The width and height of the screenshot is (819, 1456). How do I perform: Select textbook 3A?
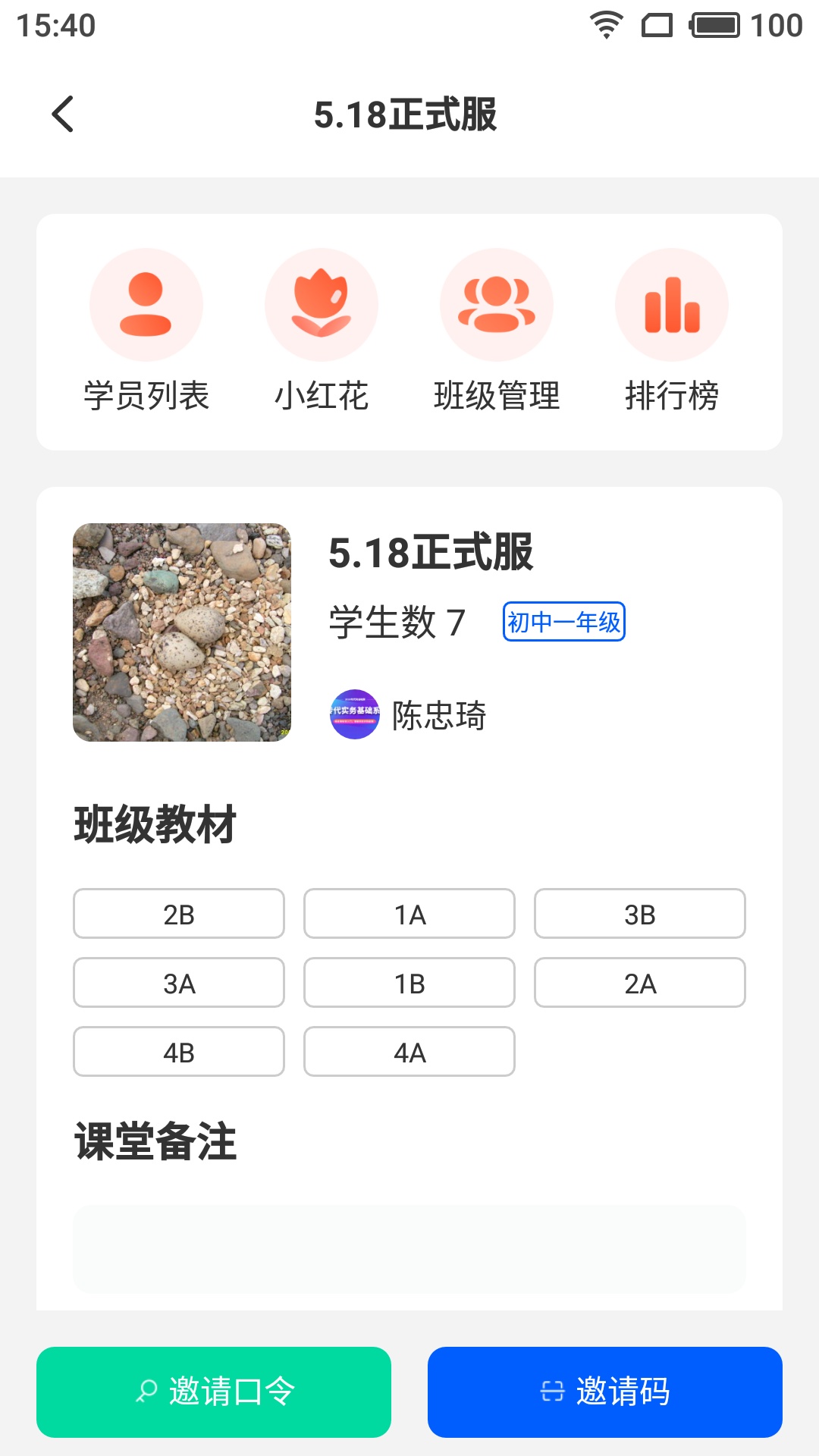[x=179, y=983]
